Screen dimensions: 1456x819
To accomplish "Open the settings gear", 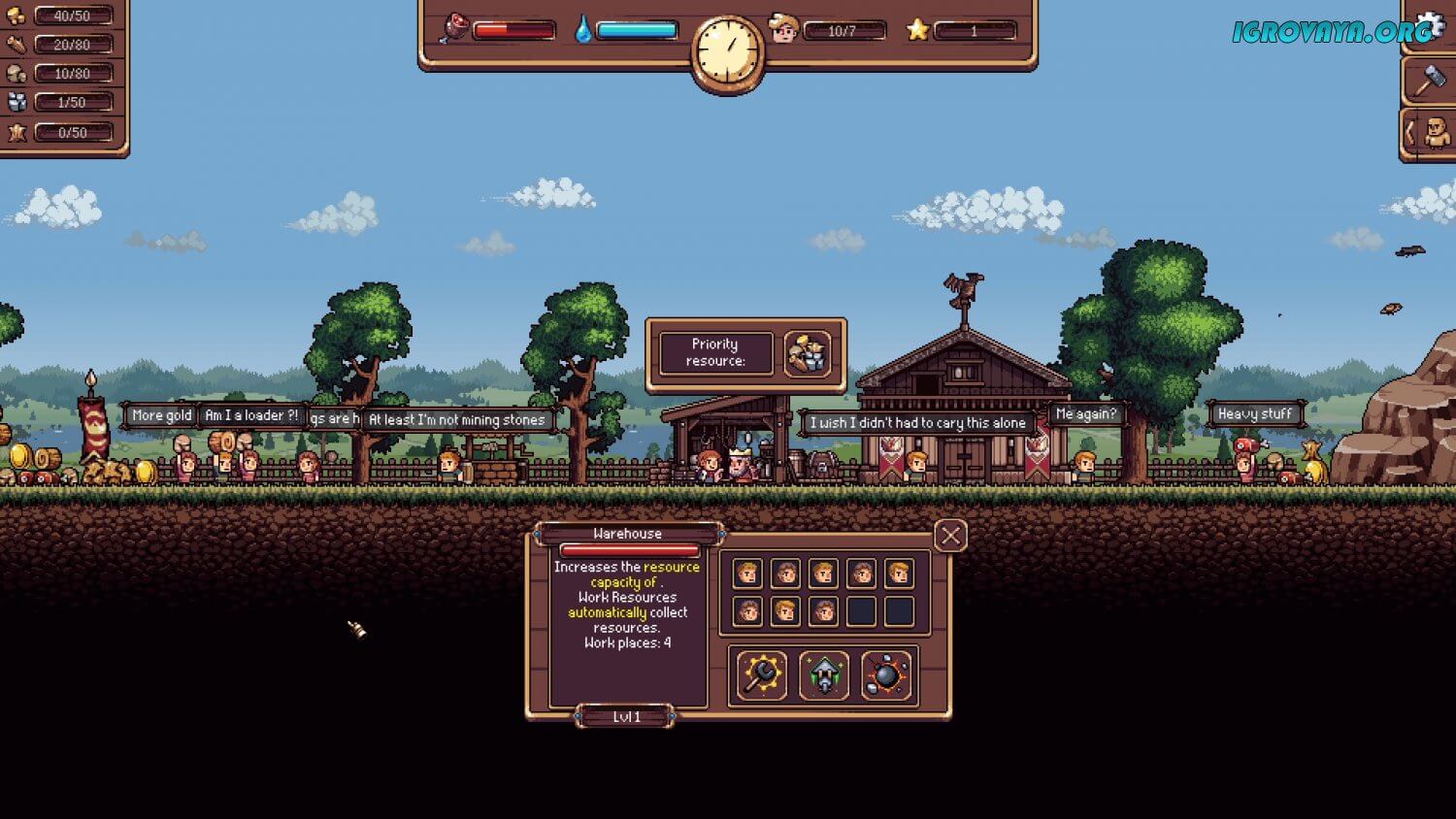I will tap(1431, 23).
